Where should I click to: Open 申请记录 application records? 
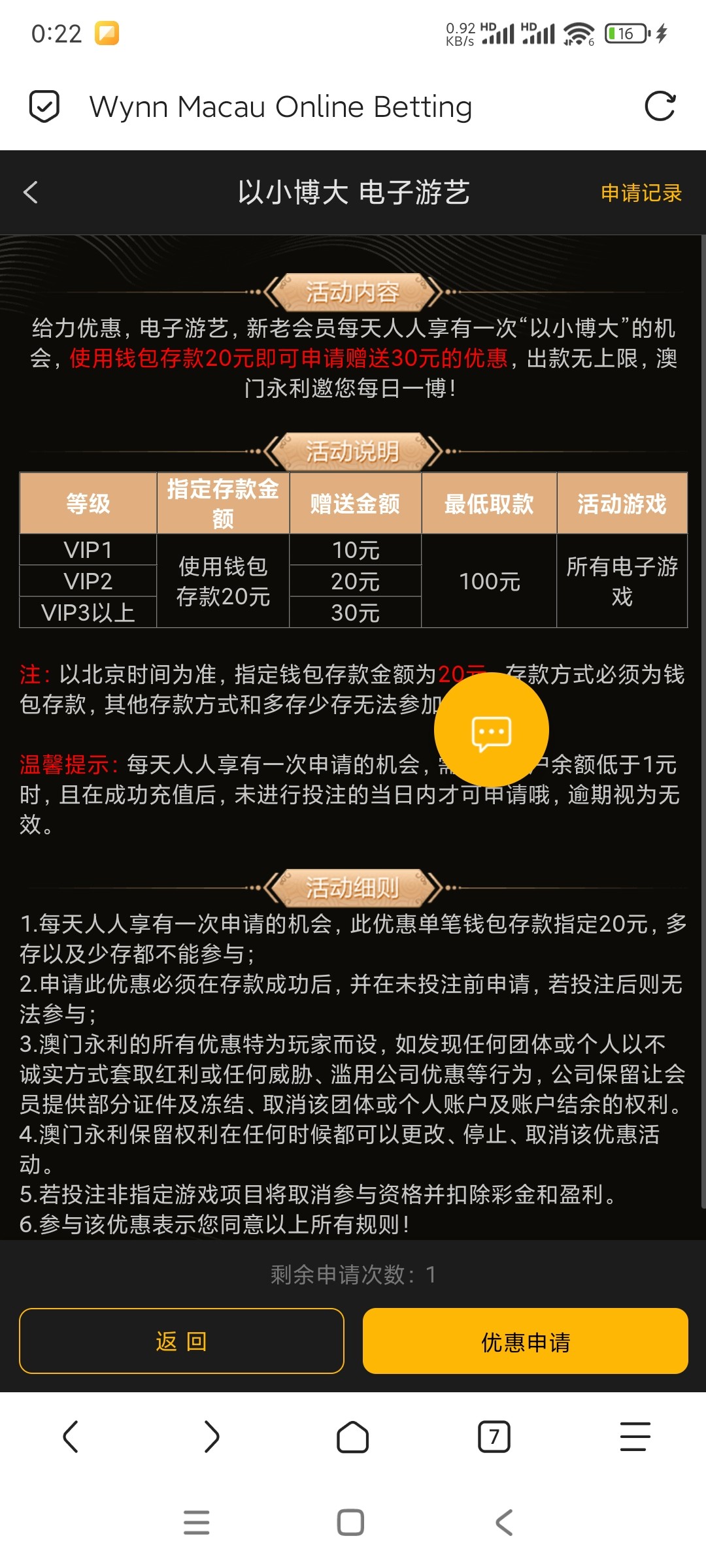[641, 193]
